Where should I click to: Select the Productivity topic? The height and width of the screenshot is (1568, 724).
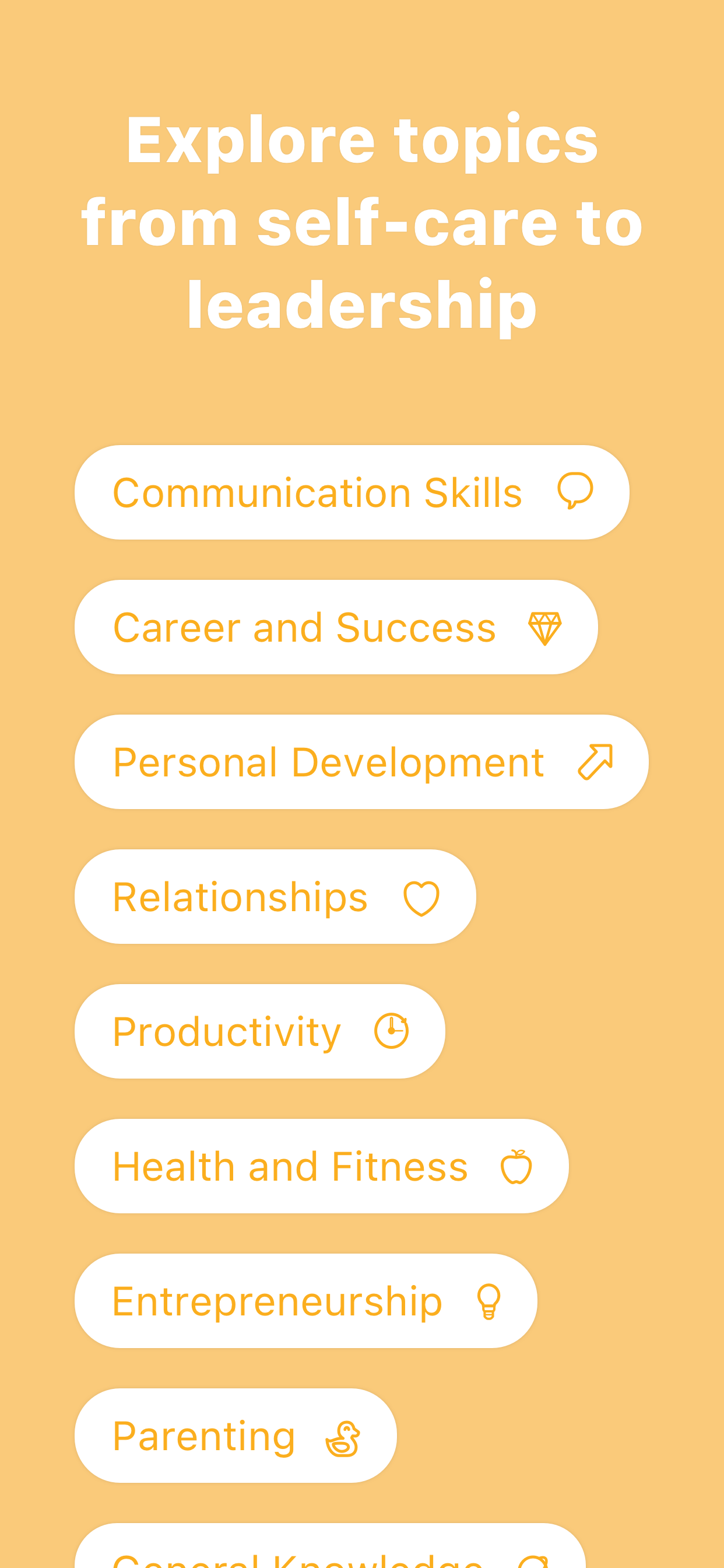coord(260,1031)
